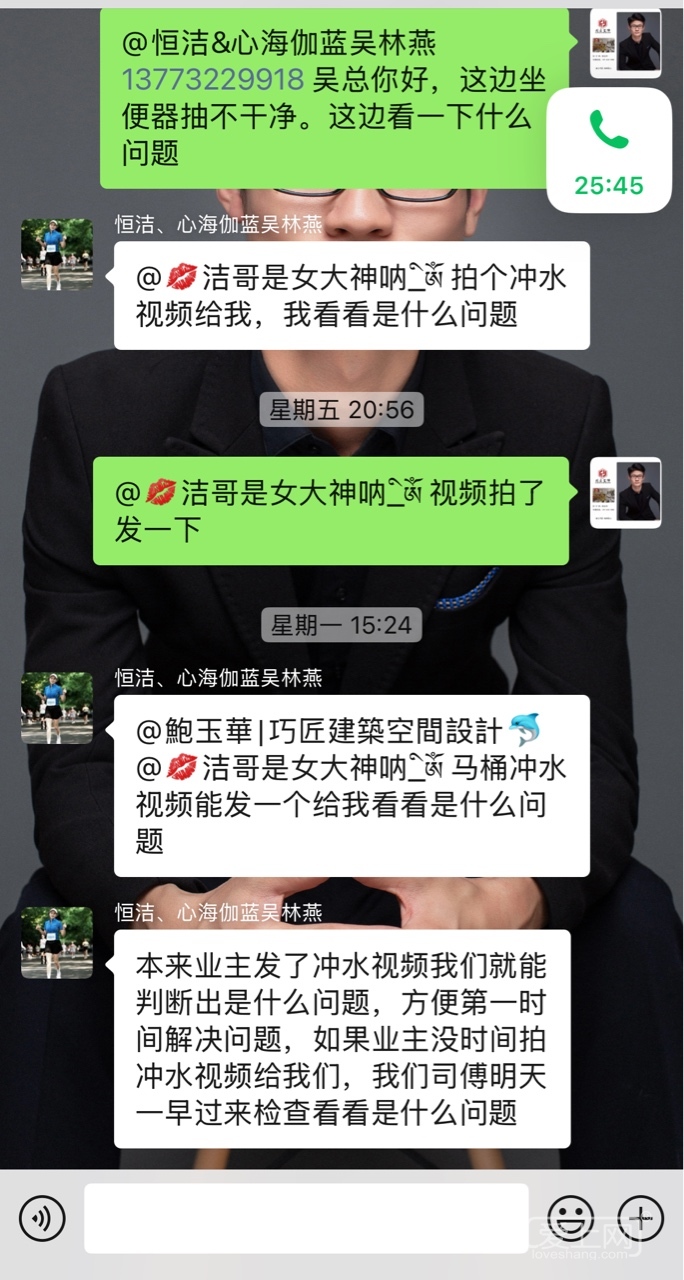Open 吴林燕's avatar beside '本来业主发了冲水视频' message
684x1280 pixels.
[57, 942]
